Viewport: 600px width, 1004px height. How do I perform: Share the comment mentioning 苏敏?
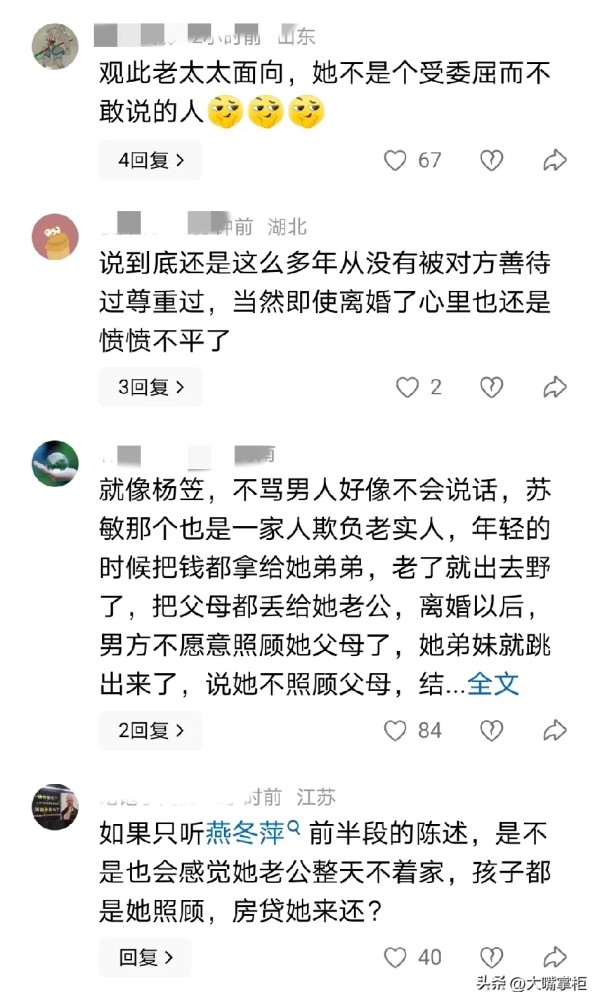coord(554,731)
